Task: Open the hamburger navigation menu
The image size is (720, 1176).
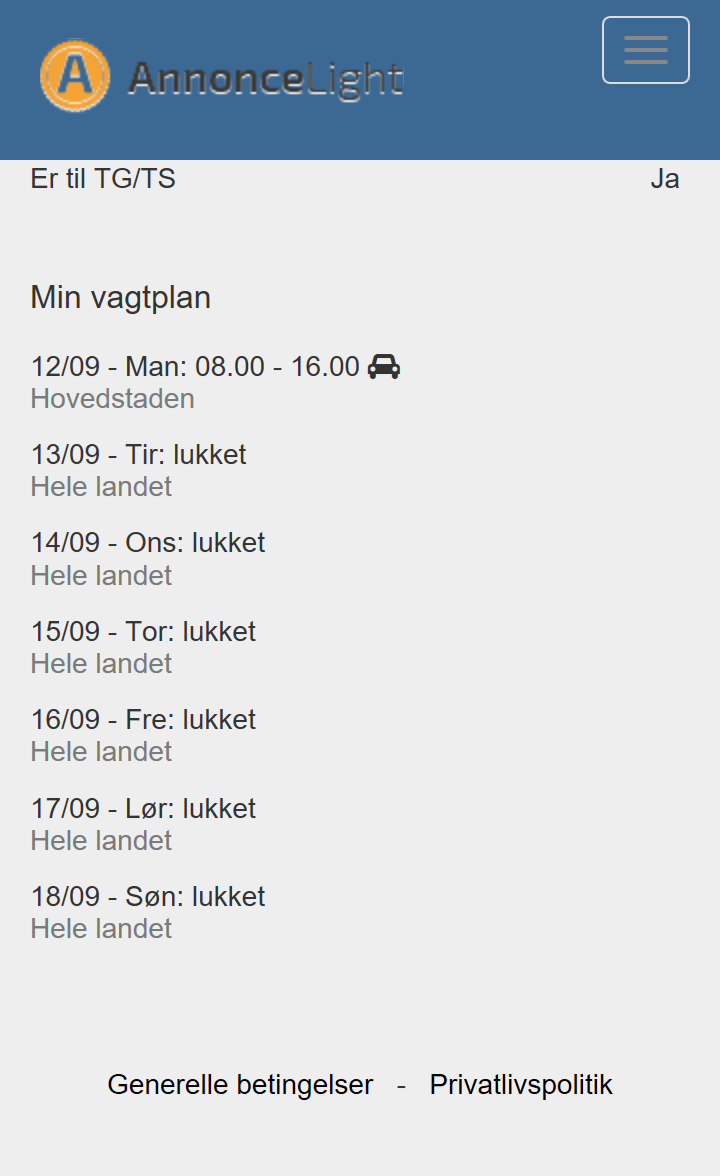Action: (646, 50)
